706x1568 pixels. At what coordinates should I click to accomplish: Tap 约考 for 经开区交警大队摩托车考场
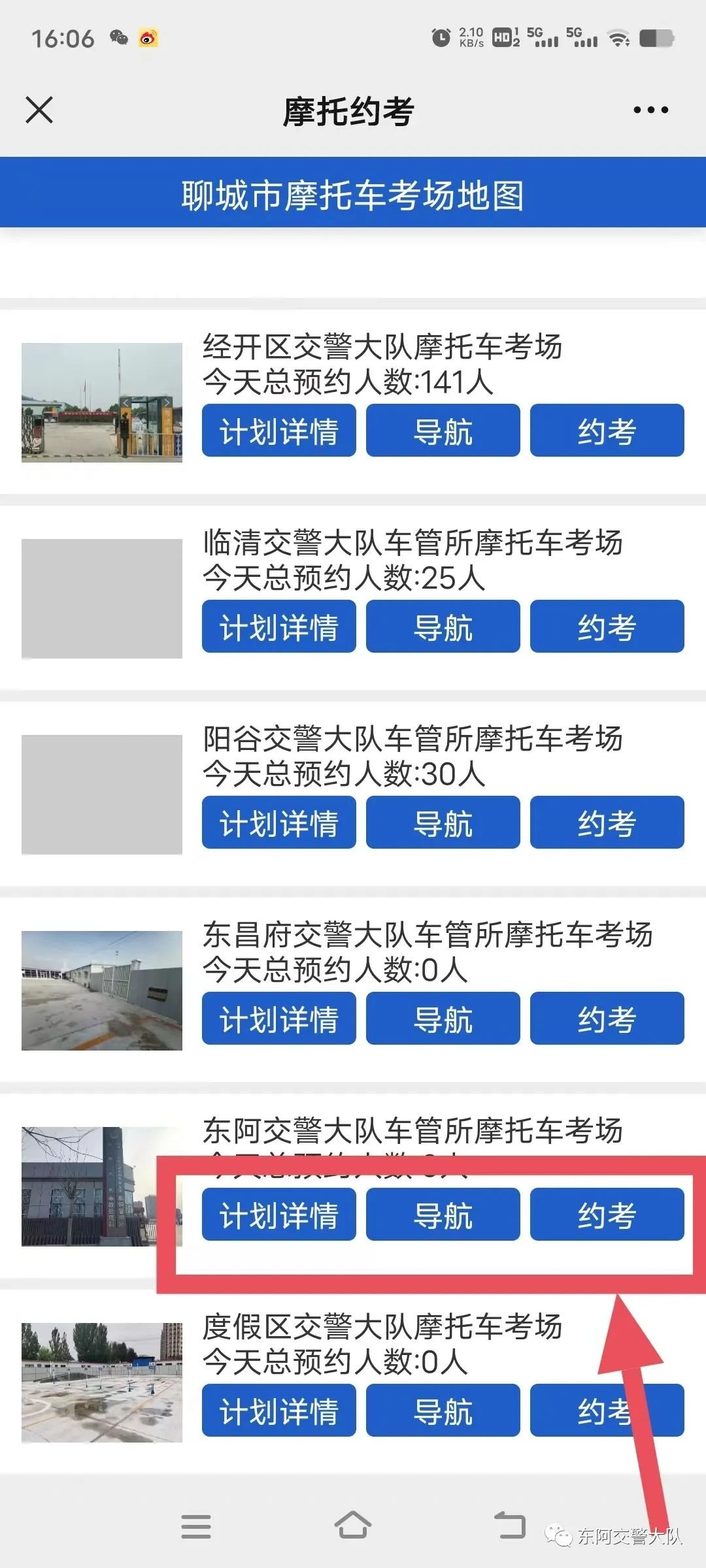607,431
